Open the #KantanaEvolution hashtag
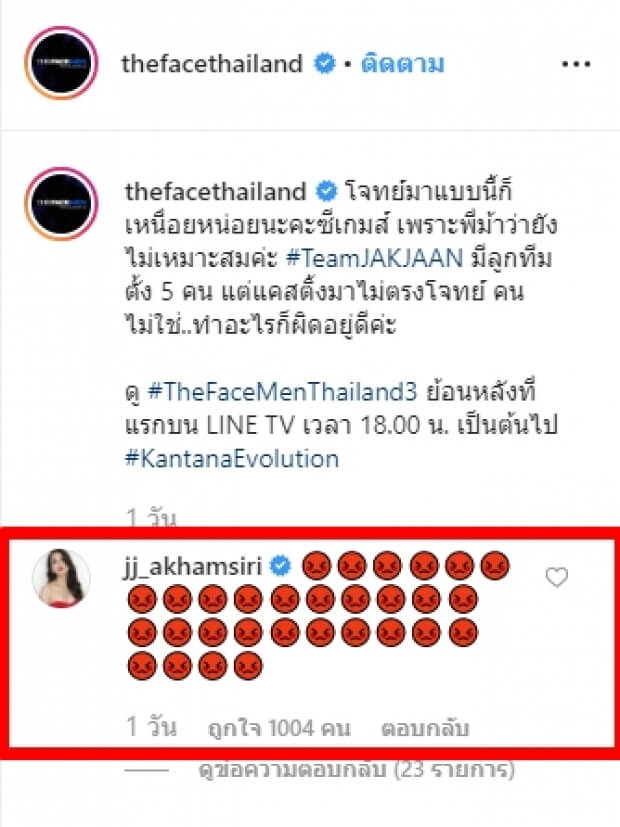 click(230, 459)
